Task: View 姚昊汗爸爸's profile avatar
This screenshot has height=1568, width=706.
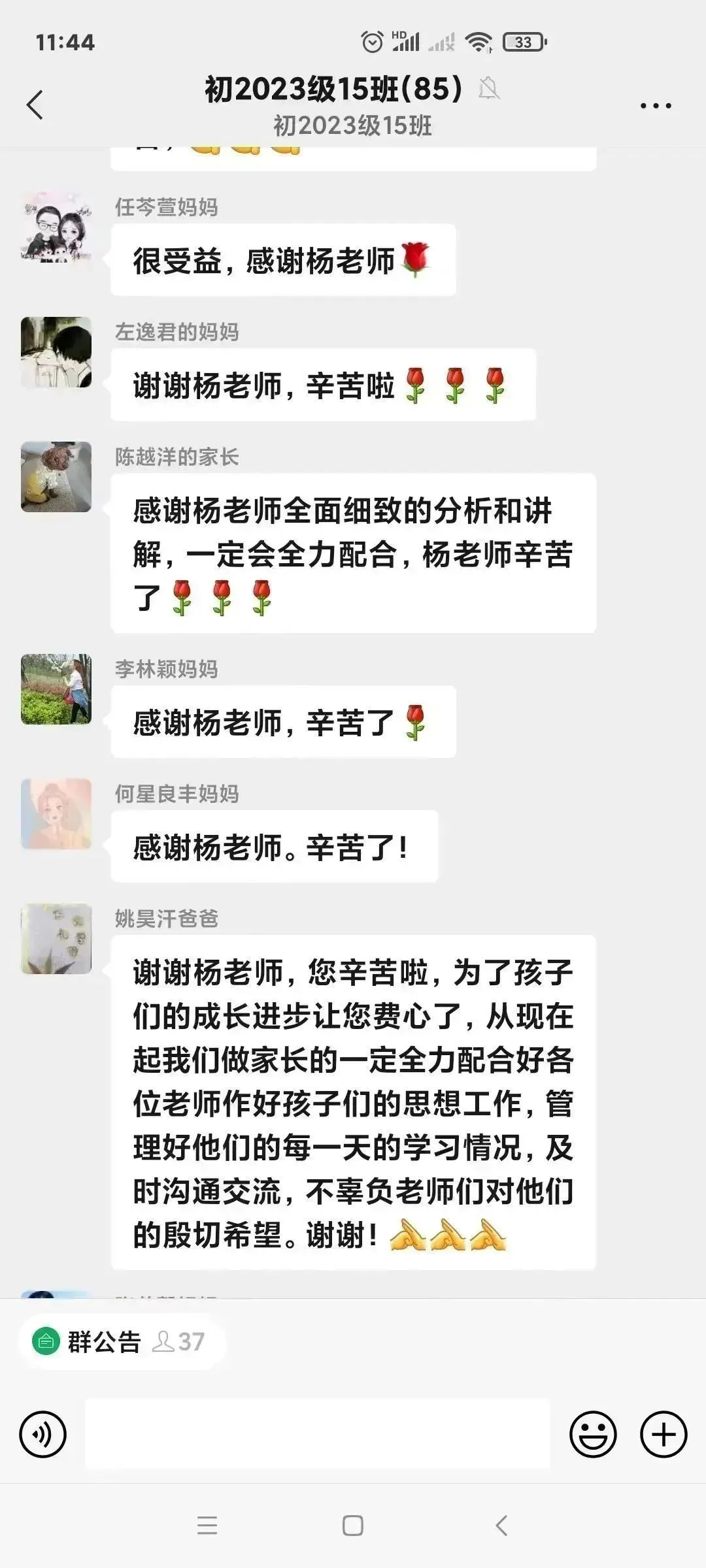Action: coord(56,939)
